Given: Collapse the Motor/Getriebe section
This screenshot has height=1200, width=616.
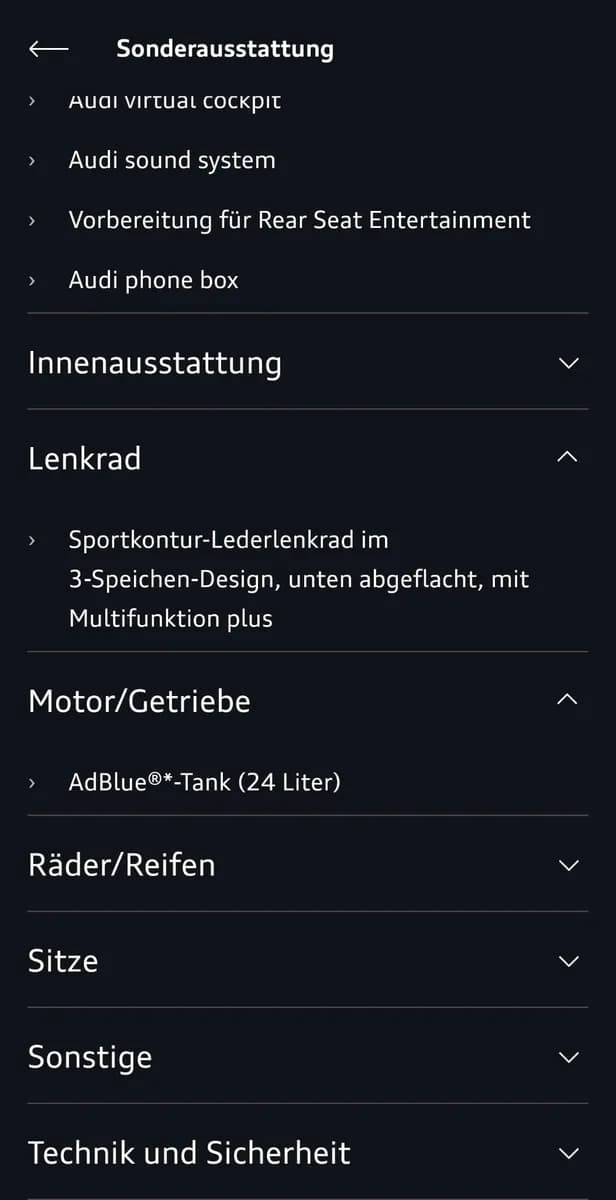Looking at the screenshot, I should [x=308, y=701].
